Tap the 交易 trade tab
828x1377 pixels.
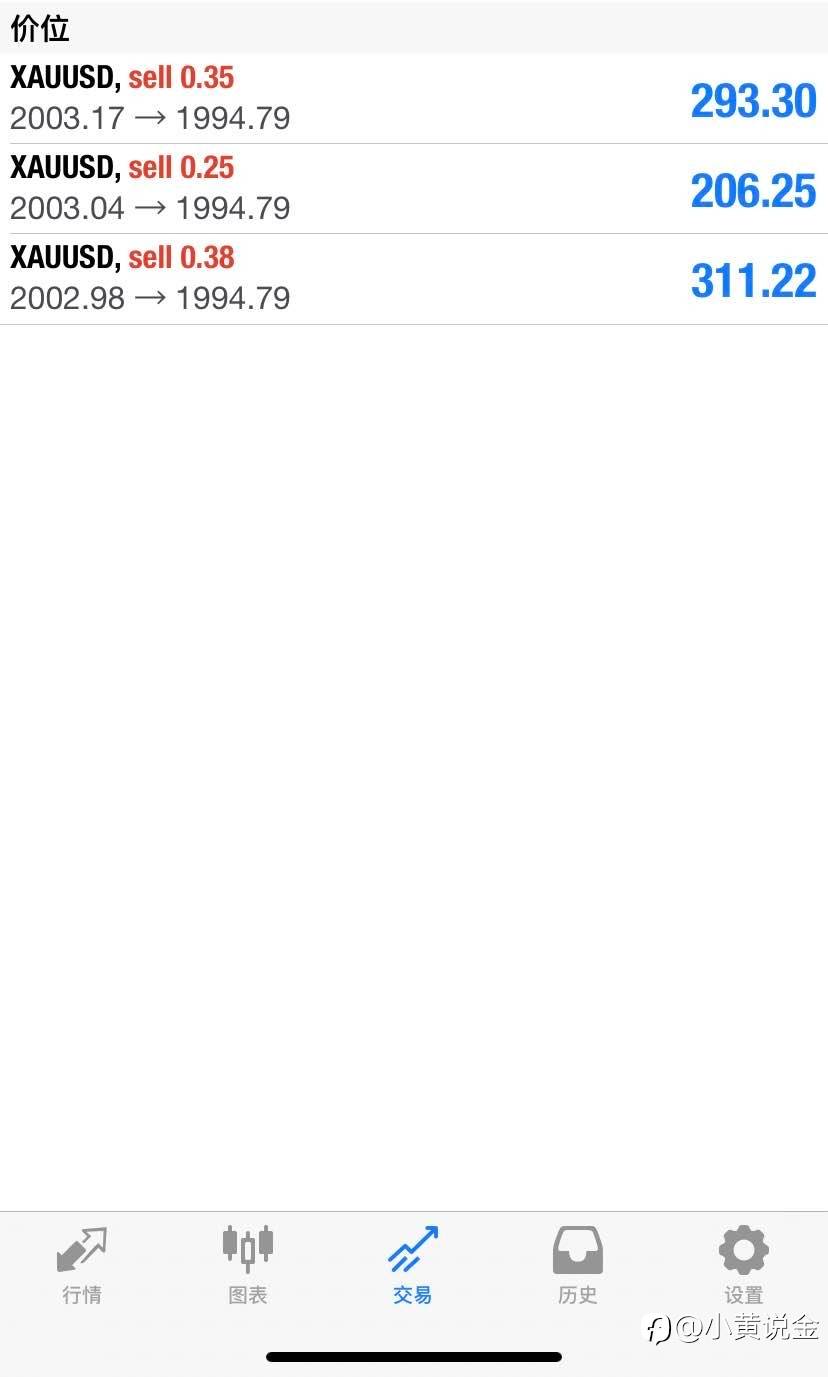413,1265
